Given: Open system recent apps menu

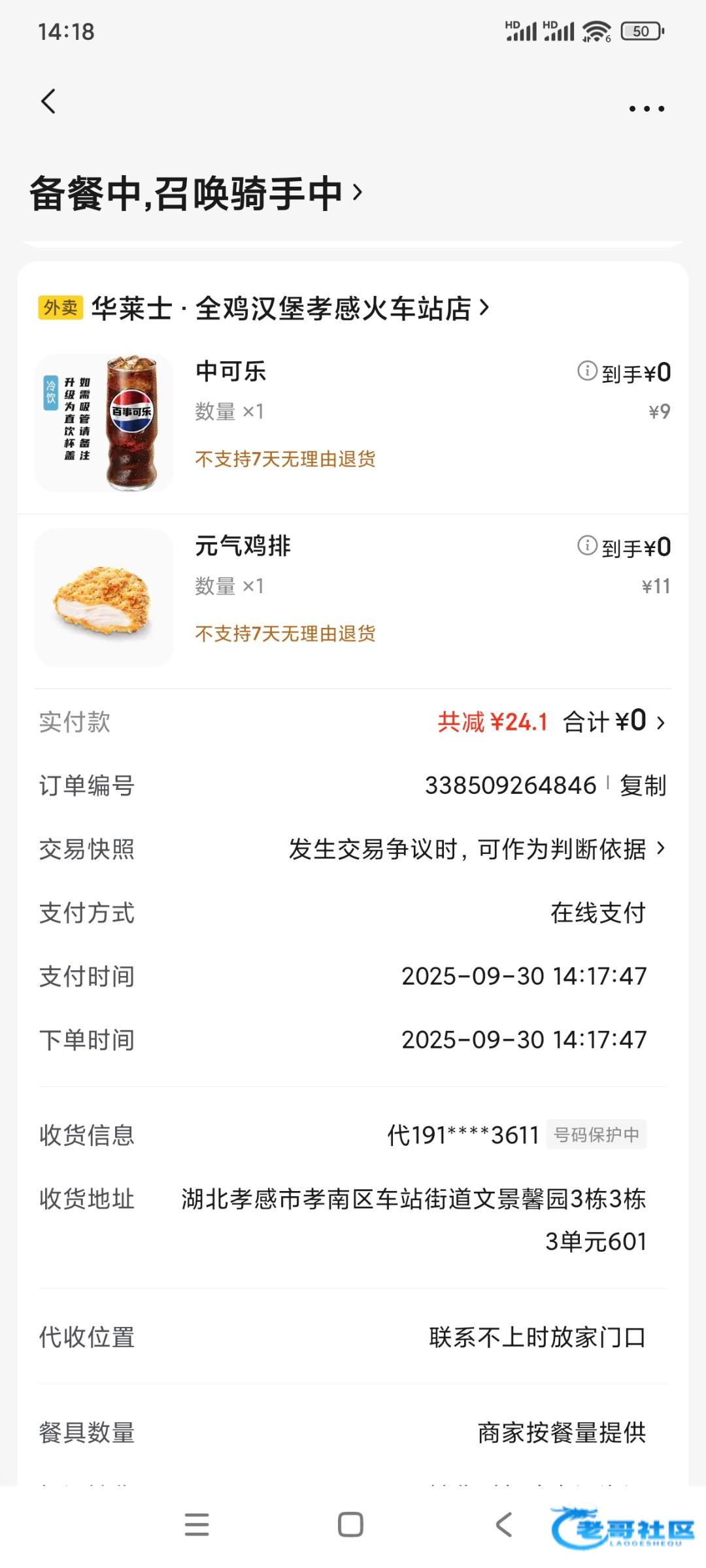Looking at the screenshot, I should coord(197,1525).
